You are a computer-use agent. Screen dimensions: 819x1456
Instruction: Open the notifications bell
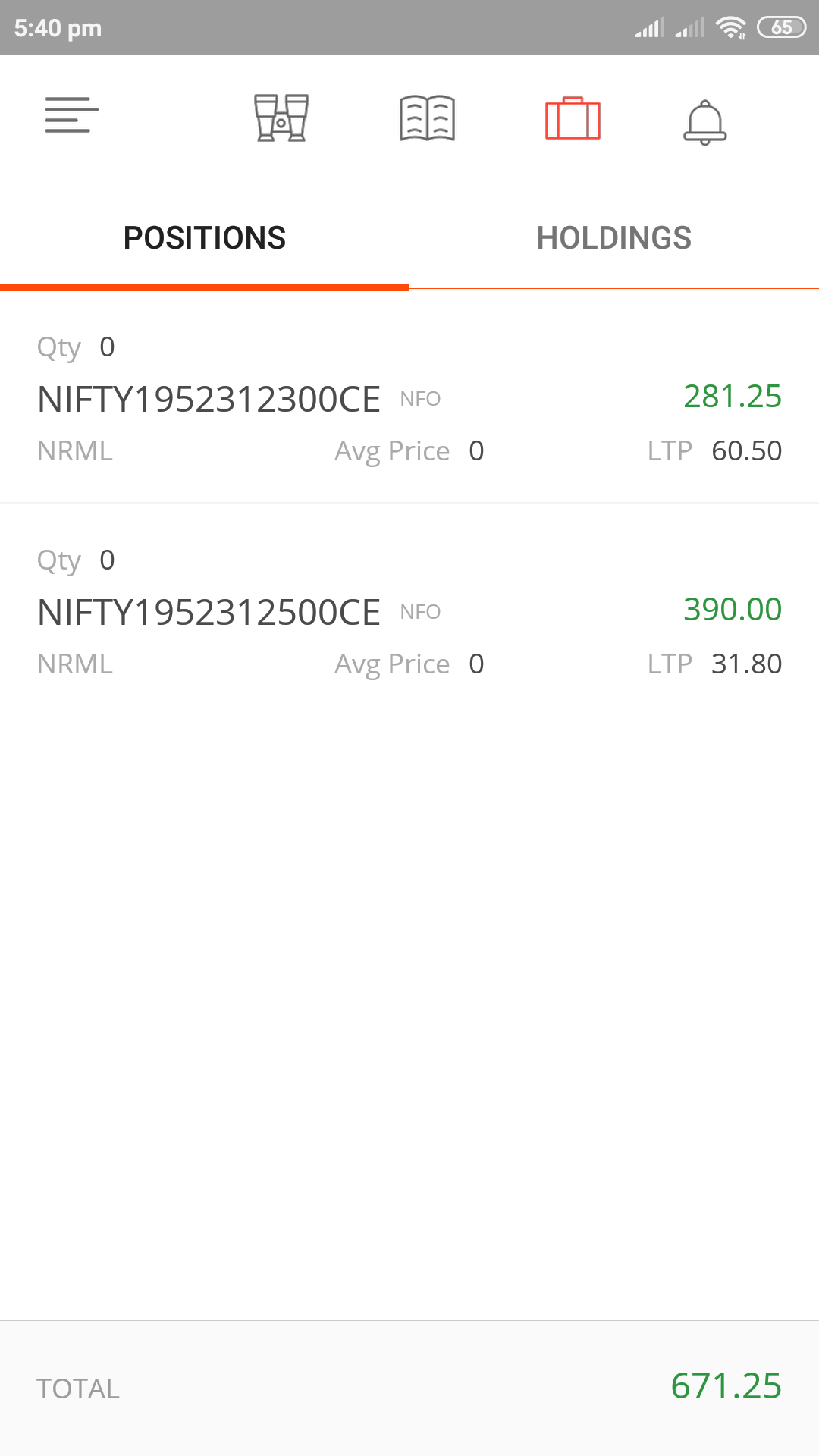tap(705, 122)
